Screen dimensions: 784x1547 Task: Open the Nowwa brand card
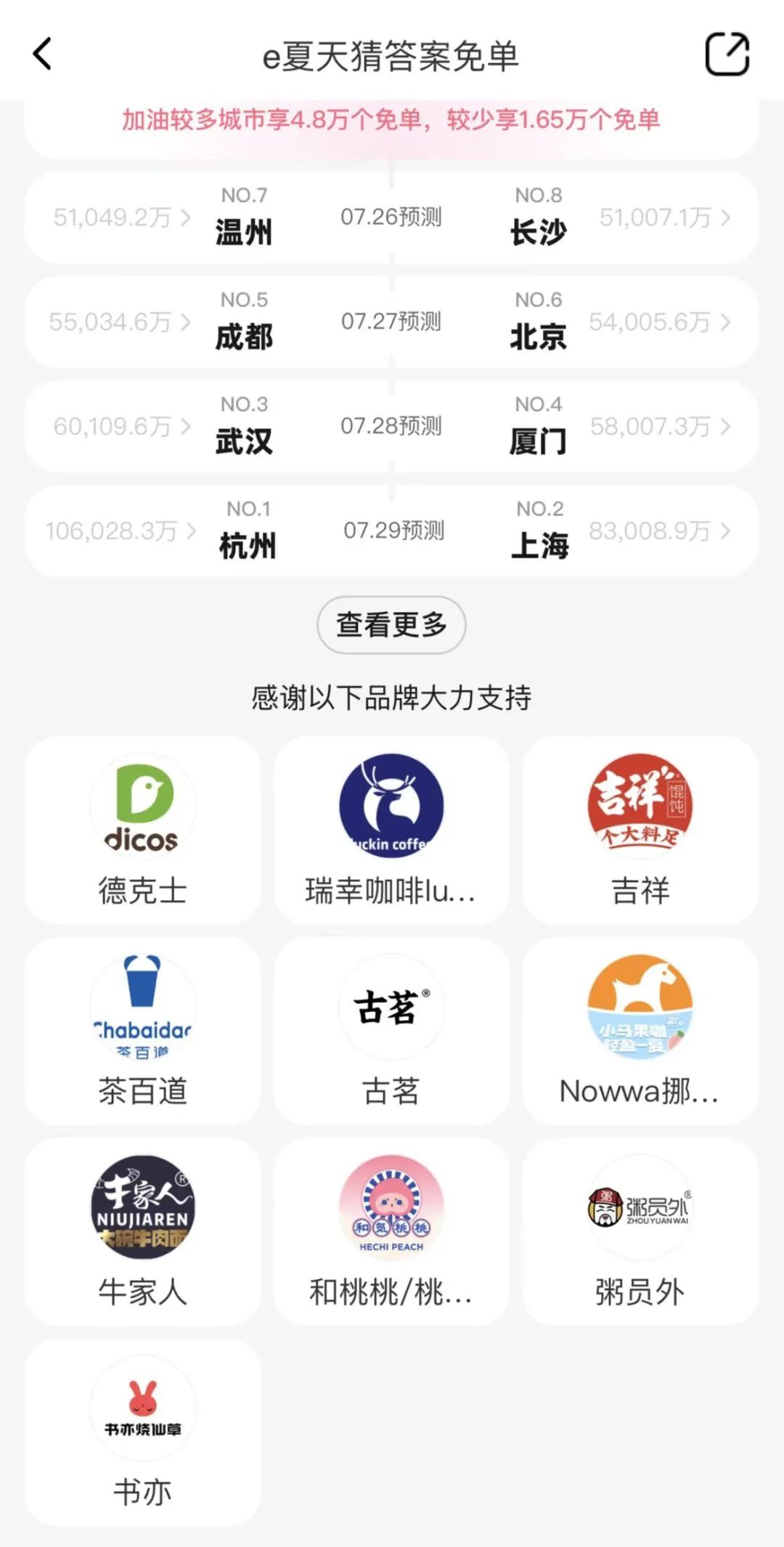point(640,1031)
